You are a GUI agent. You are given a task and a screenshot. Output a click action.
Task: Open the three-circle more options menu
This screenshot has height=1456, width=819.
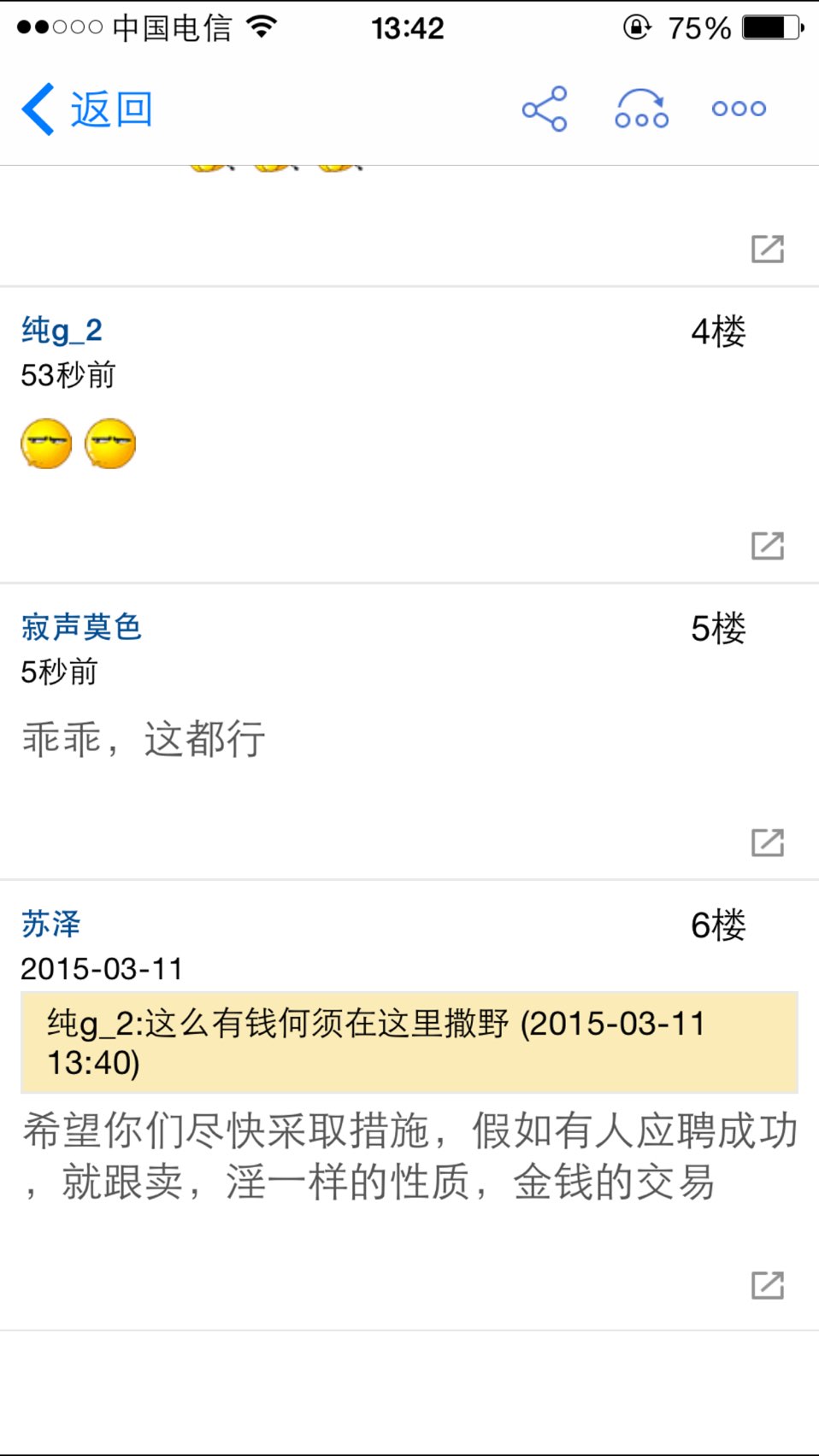[x=739, y=109]
